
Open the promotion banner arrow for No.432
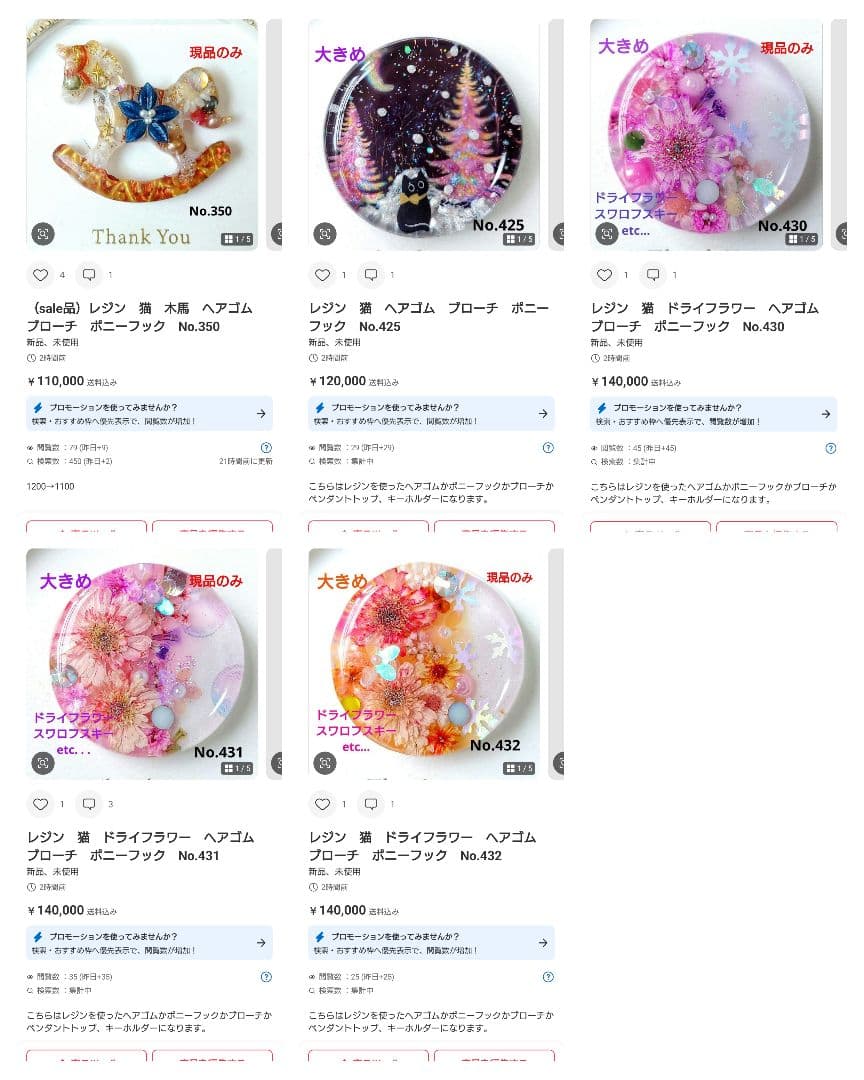coord(544,942)
